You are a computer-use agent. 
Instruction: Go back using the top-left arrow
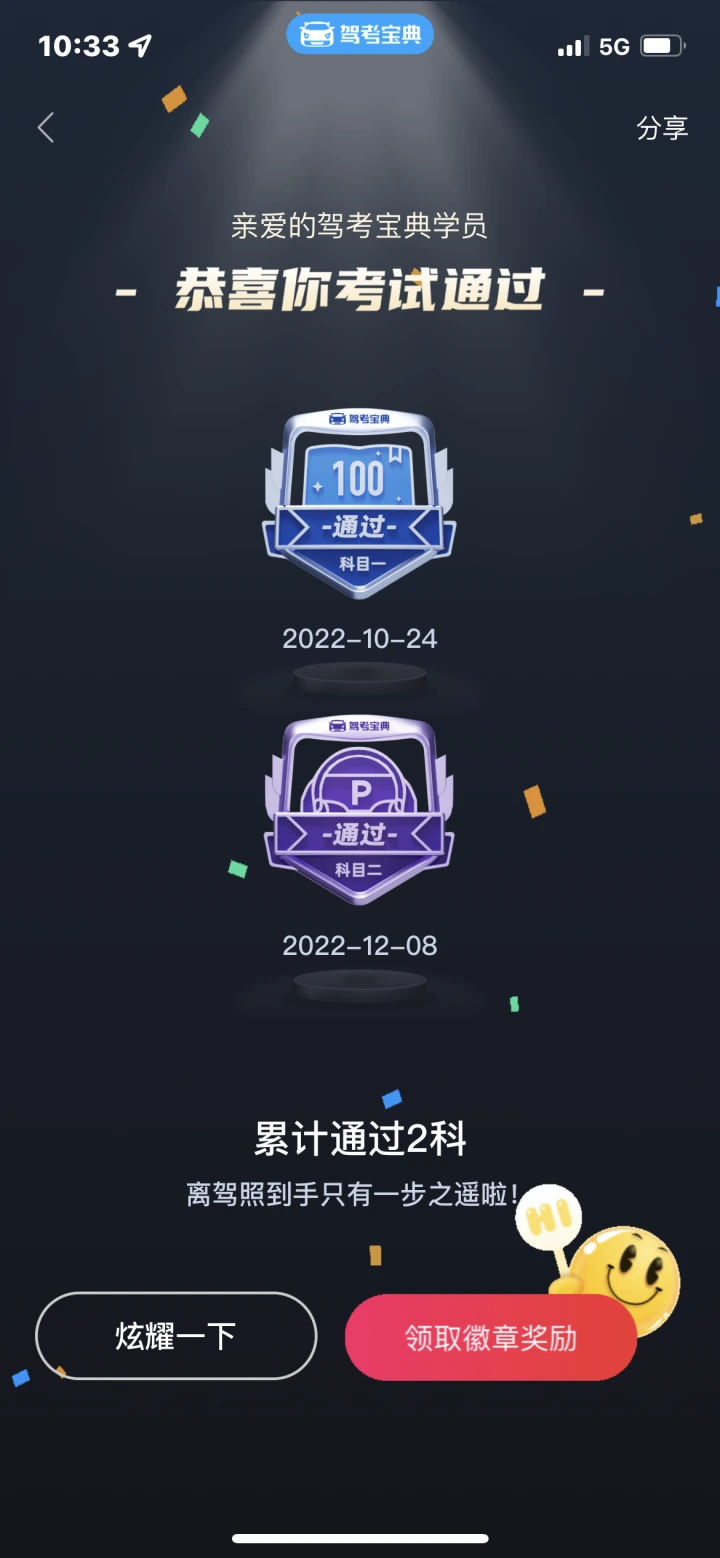click(x=46, y=128)
